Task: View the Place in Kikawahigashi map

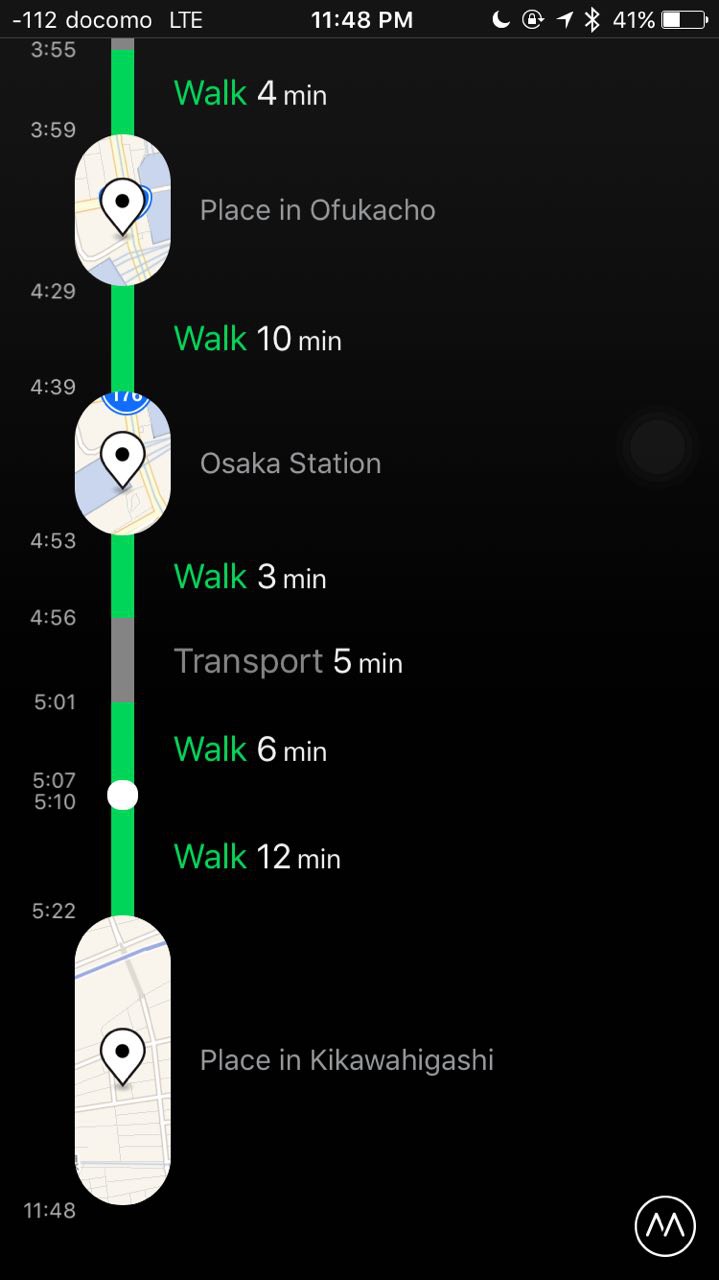Action: (123, 1060)
